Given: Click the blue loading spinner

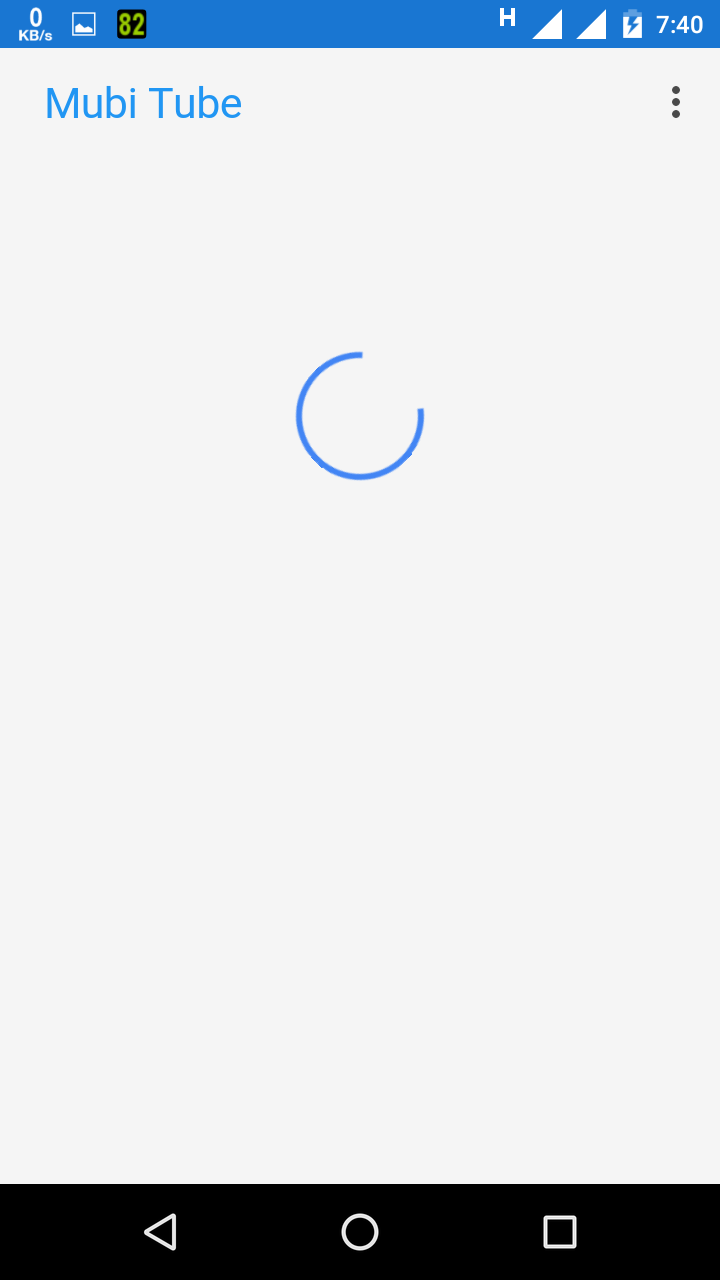Looking at the screenshot, I should point(360,416).
